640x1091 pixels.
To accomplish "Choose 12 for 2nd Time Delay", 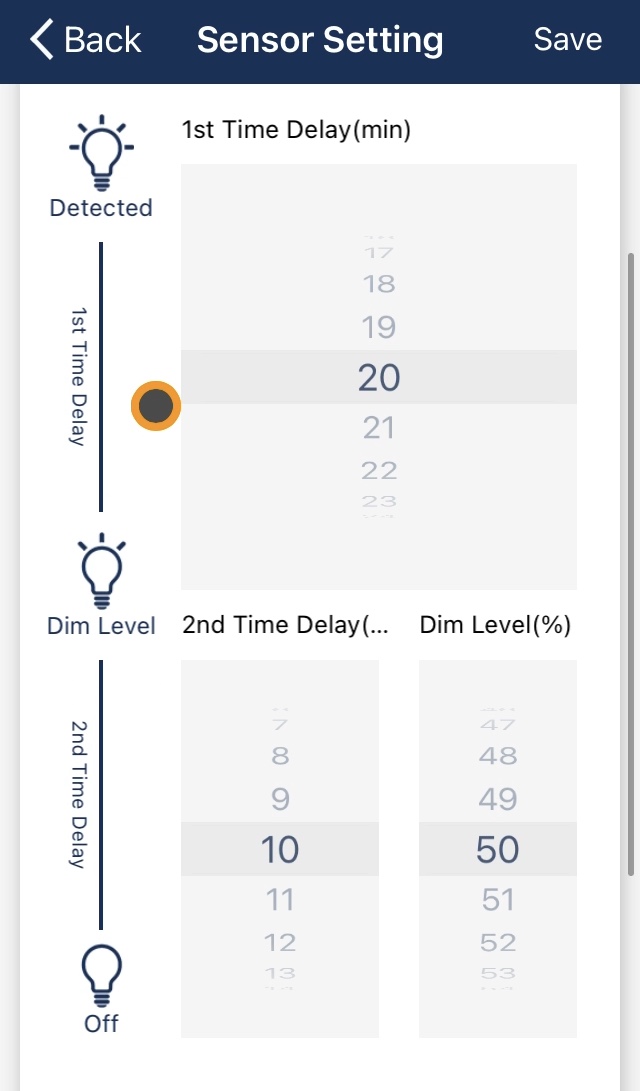I will point(280,943).
